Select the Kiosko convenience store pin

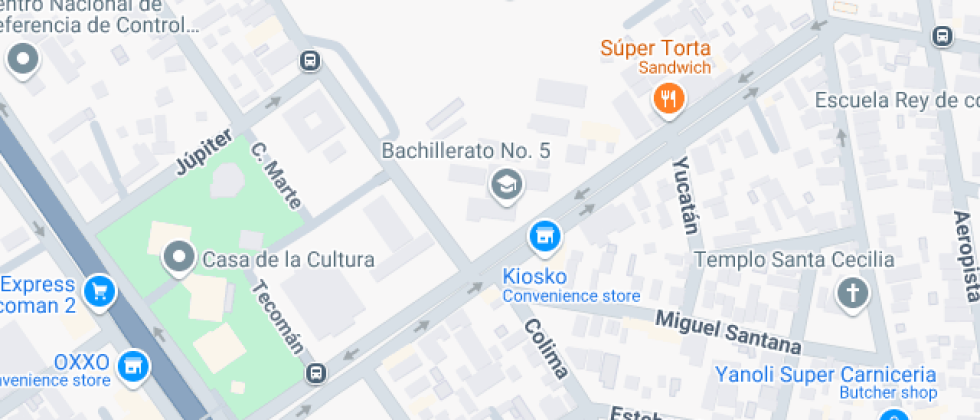545,237
